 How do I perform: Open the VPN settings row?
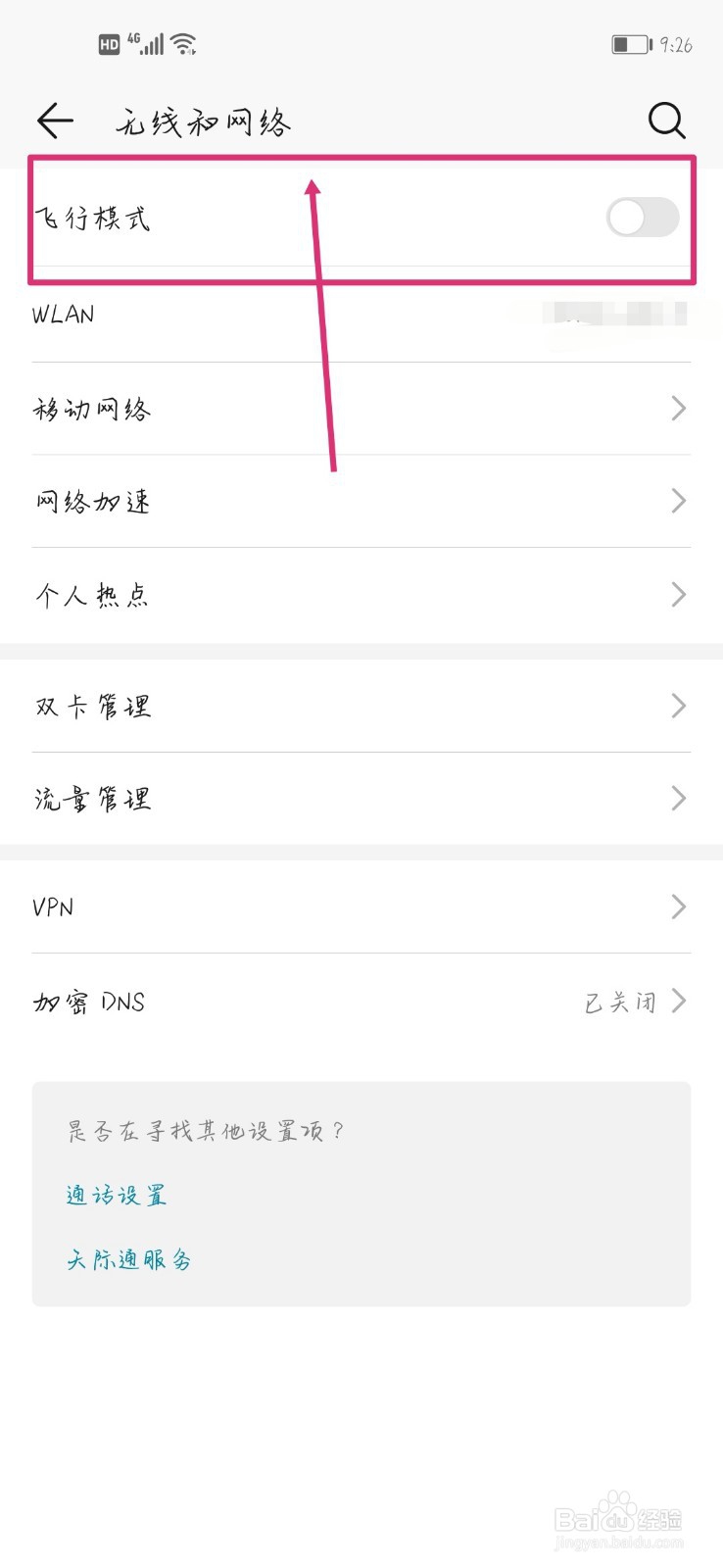[x=361, y=907]
